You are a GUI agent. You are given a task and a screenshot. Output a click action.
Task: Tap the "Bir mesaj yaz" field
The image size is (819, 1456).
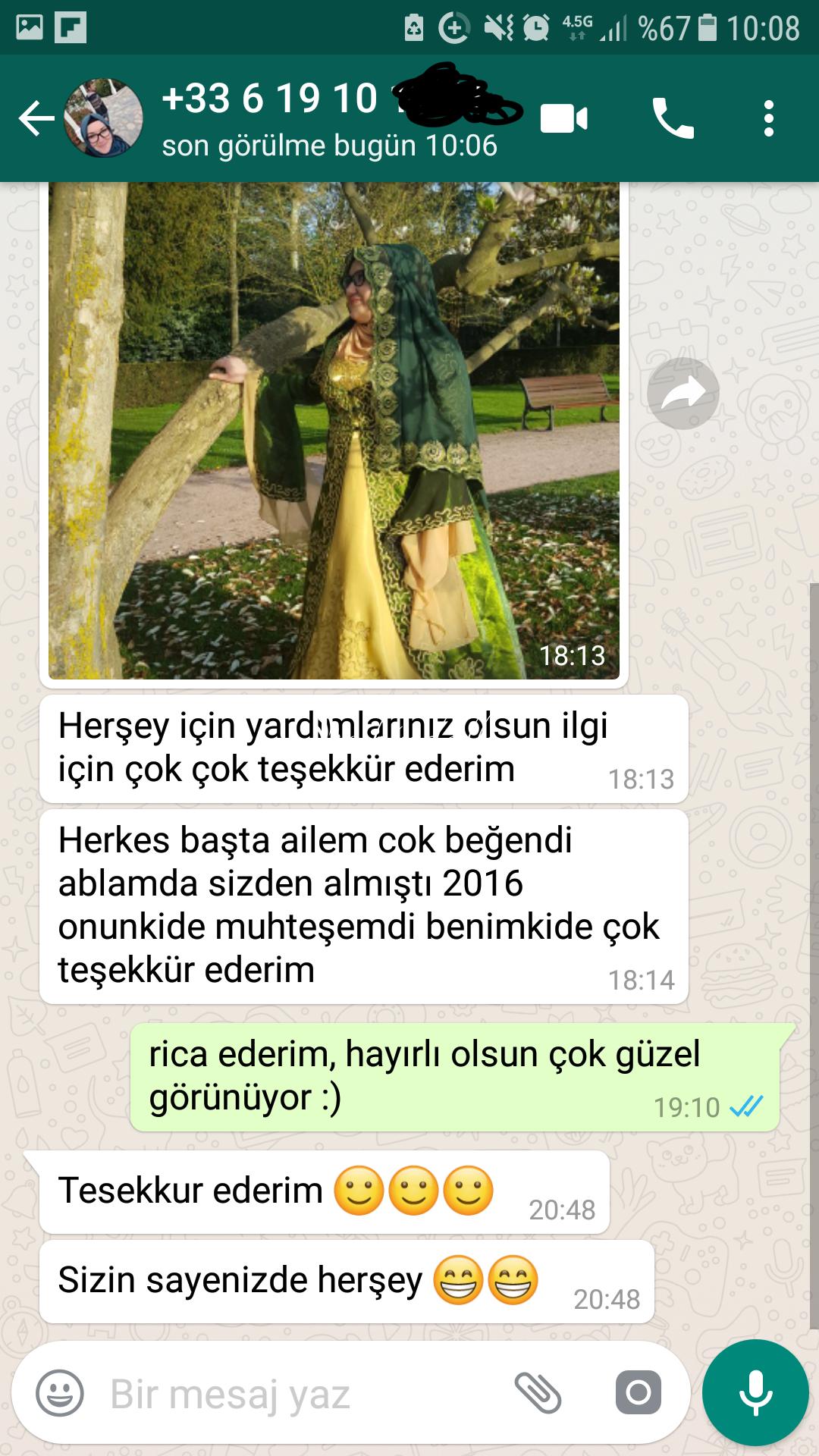click(x=303, y=1394)
